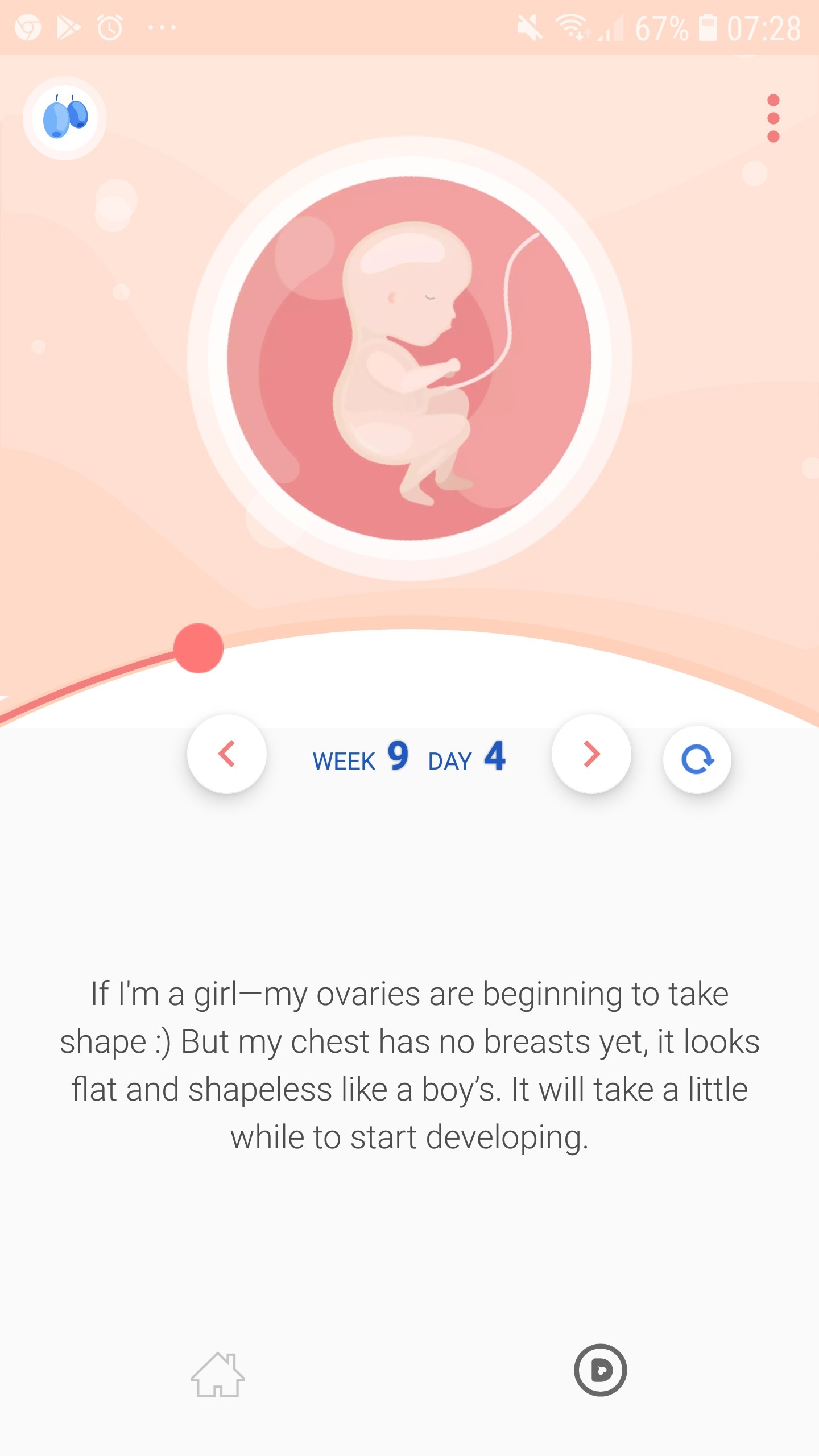
Task: Open the three-dot overflow menu
Action: click(x=773, y=118)
